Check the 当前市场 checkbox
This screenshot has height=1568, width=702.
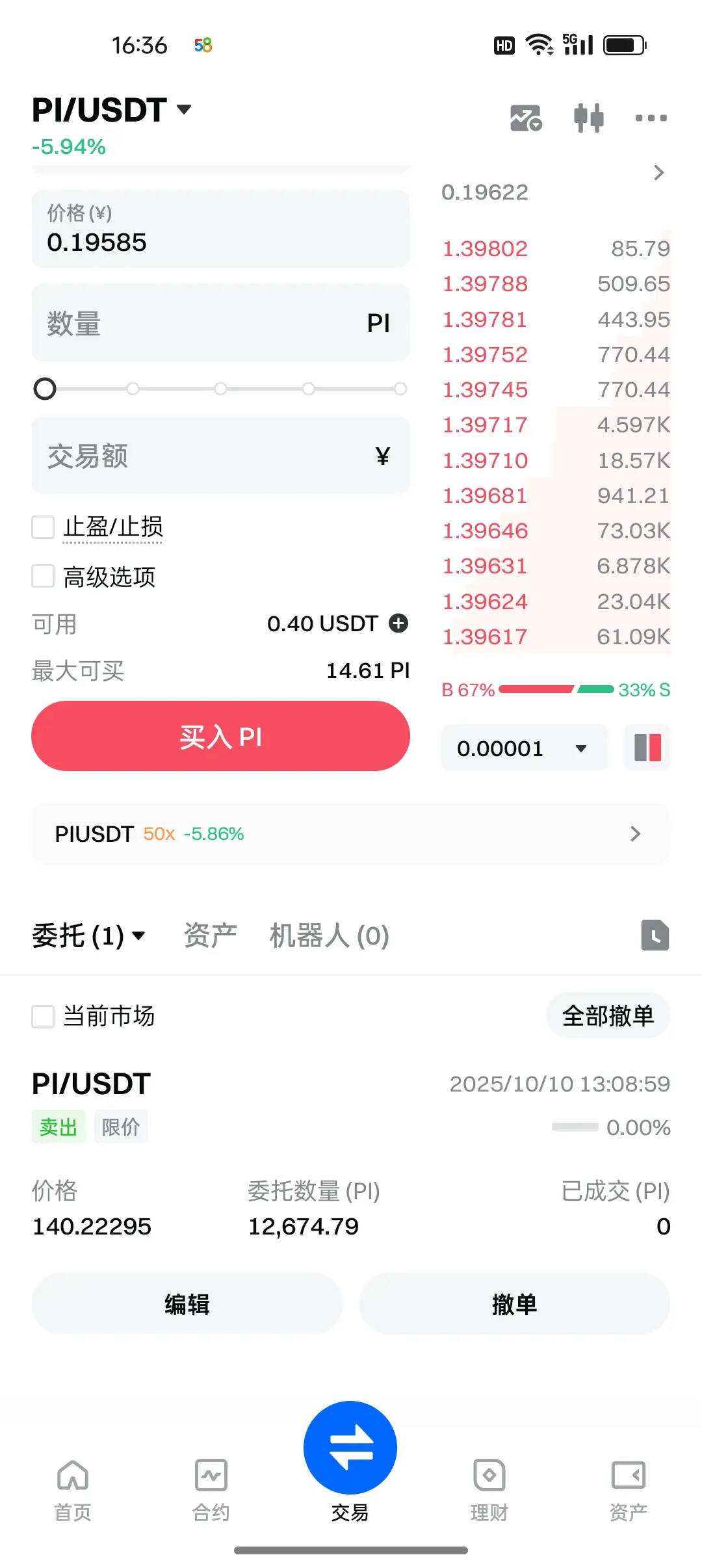coord(43,1016)
